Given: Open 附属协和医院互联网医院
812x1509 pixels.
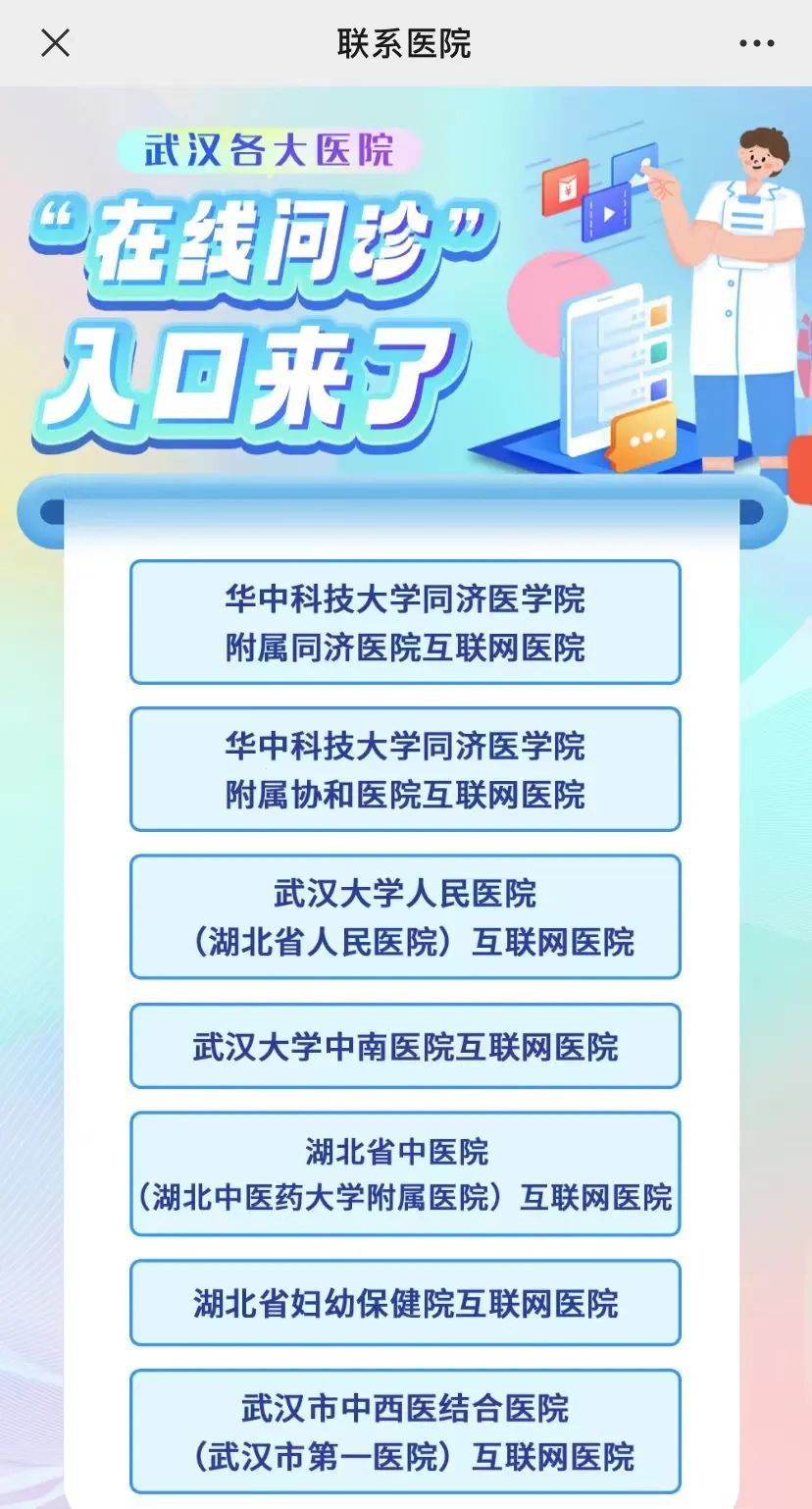Looking at the screenshot, I should 405,769.
